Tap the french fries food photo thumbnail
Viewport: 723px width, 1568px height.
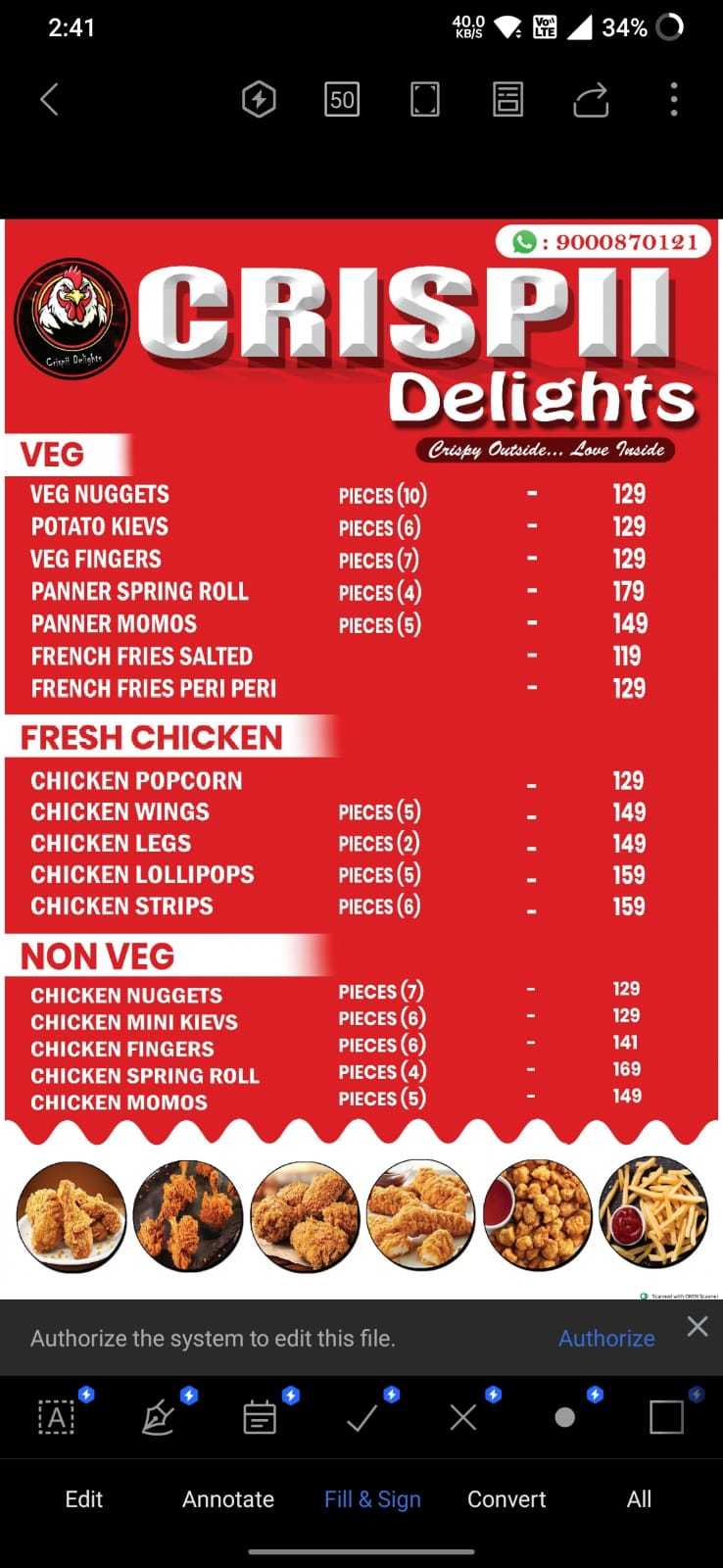pos(653,1215)
